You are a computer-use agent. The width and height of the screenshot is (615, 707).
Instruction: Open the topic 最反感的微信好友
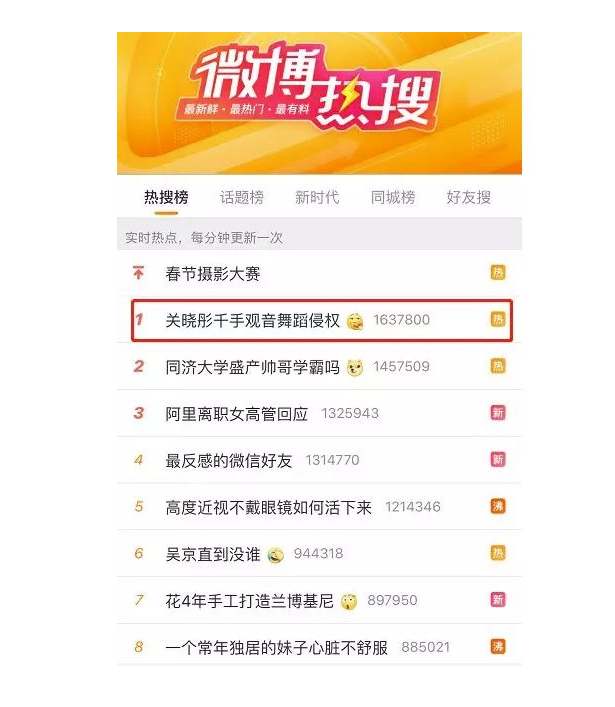coord(229,460)
